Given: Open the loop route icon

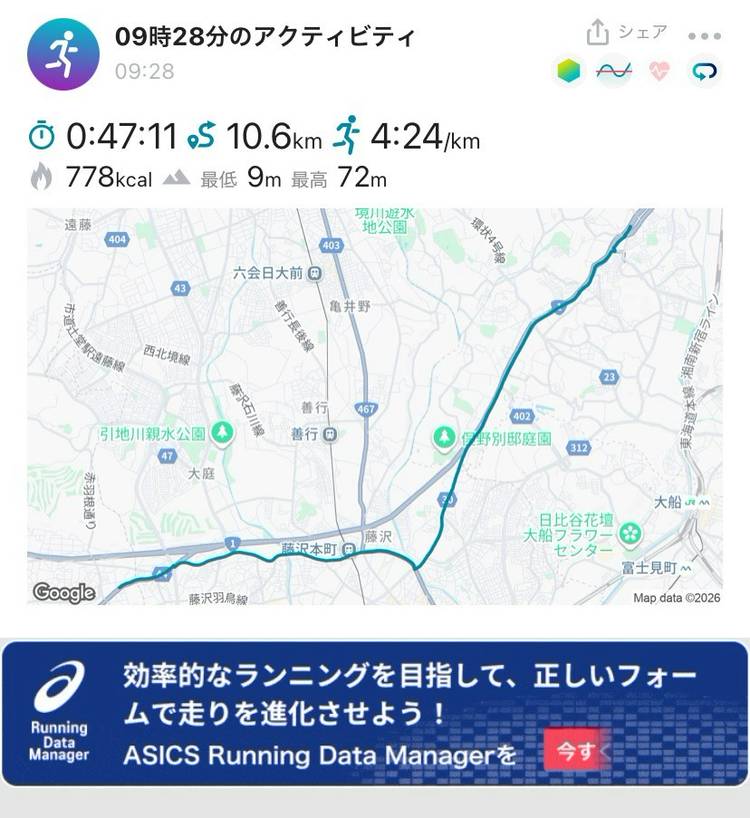Looking at the screenshot, I should [705, 71].
